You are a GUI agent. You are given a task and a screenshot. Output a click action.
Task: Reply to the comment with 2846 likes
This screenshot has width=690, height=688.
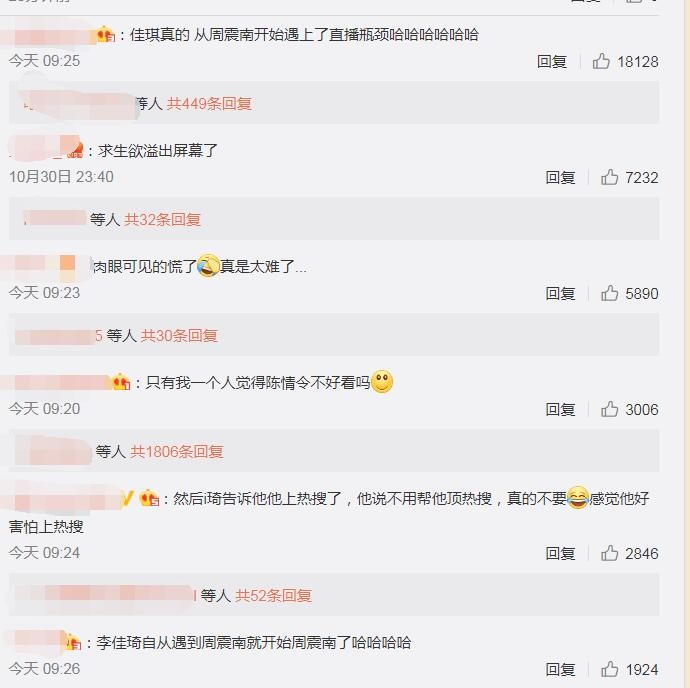coord(560,553)
